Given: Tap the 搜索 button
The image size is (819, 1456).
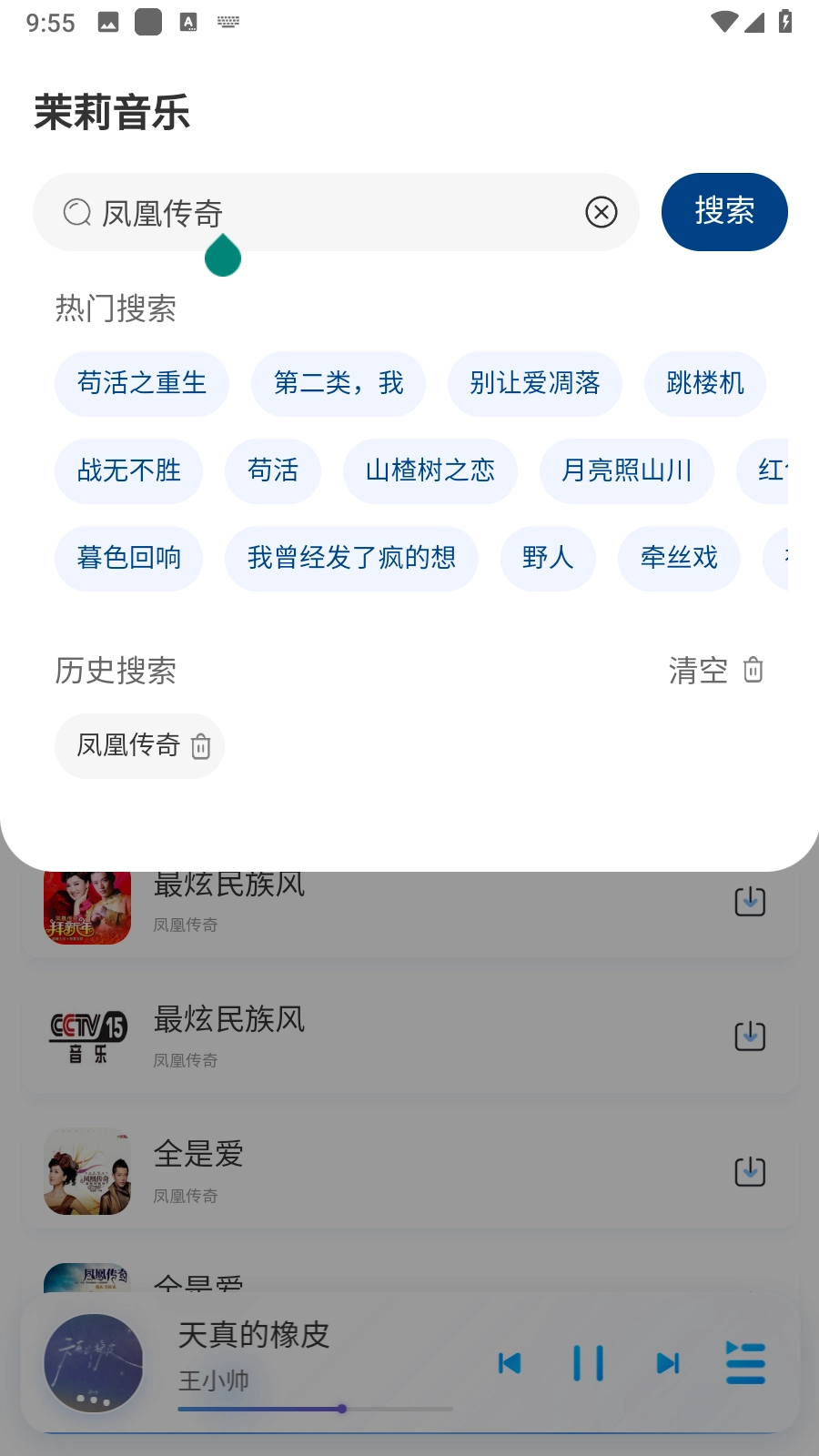Looking at the screenshot, I should (724, 212).
